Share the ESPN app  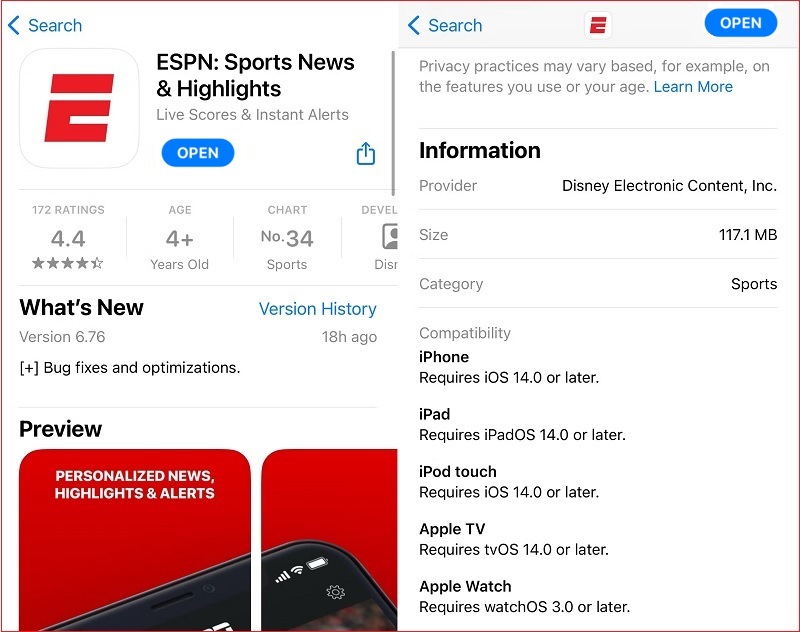coord(366,154)
